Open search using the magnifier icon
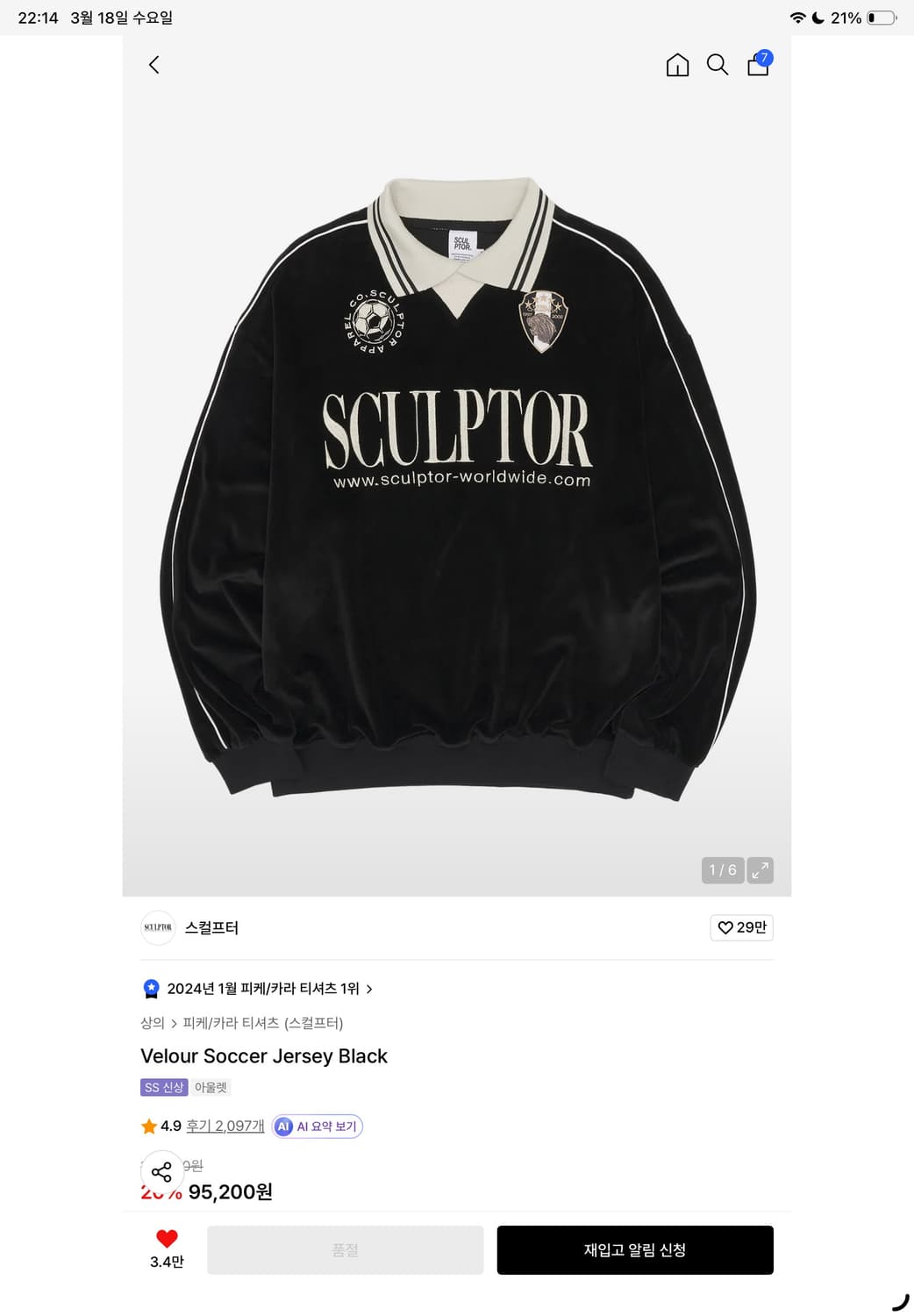 (718, 64)
